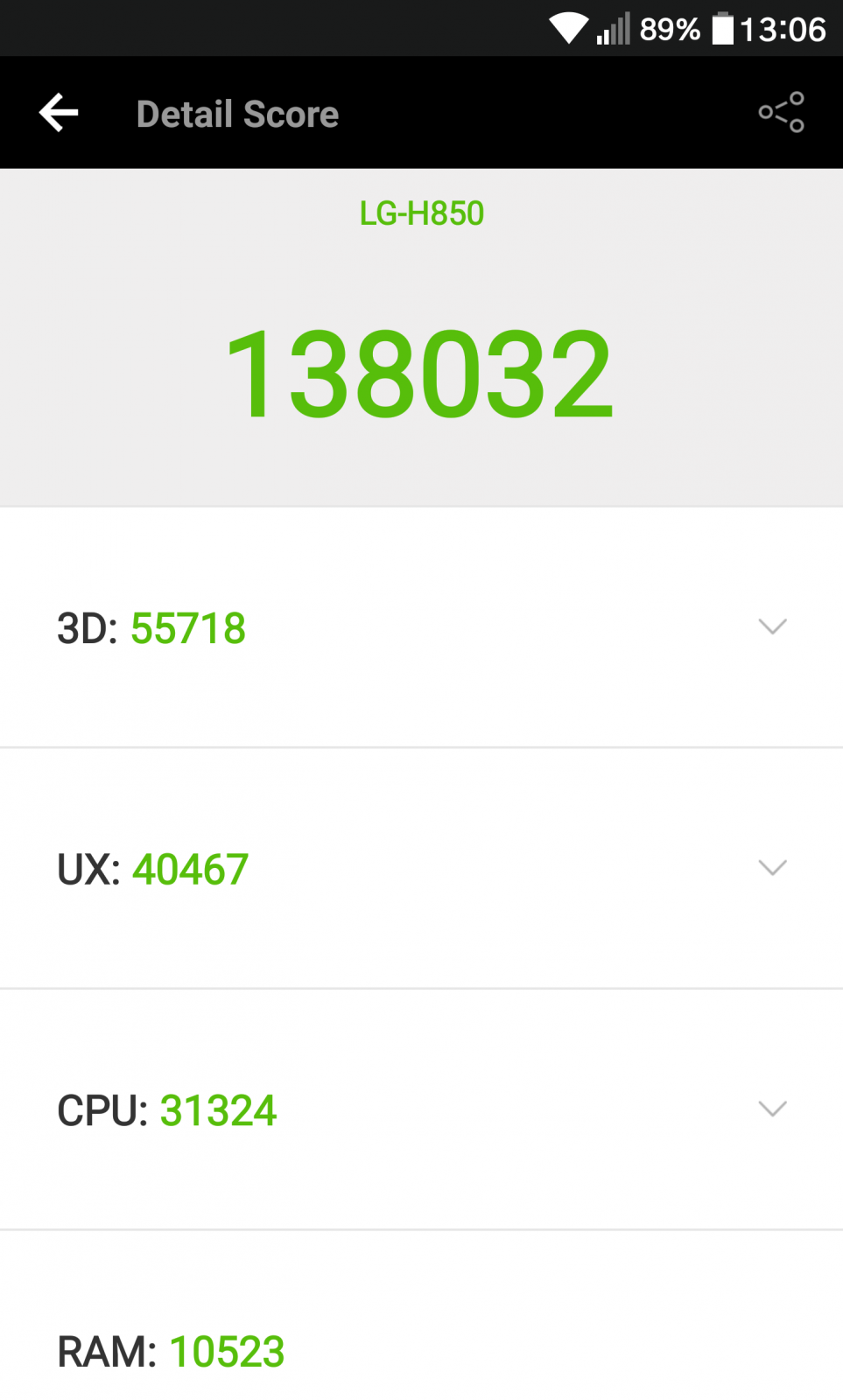Share the benchmark score
The height and width of the screenshot is (1400, 843).
781,112
